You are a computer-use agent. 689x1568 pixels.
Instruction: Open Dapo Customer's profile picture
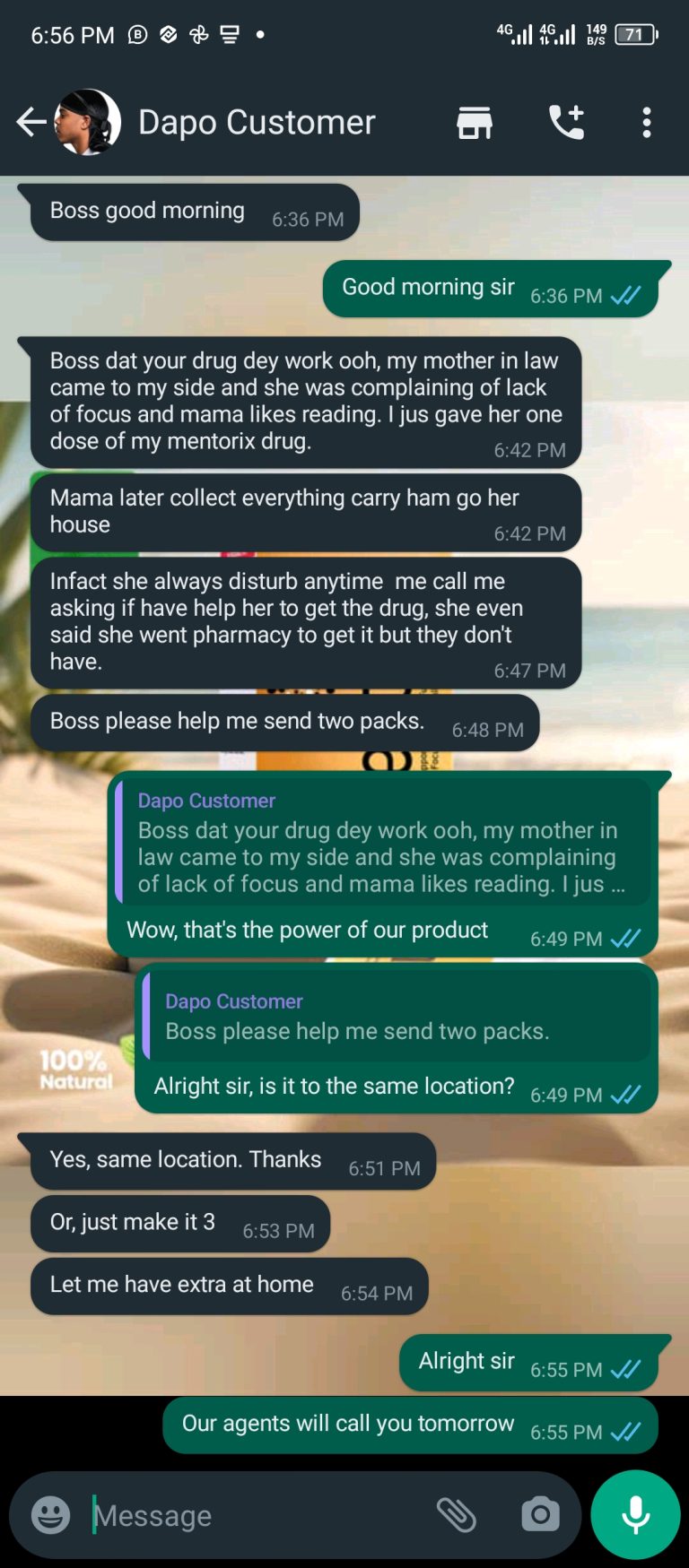pos(88,122)
